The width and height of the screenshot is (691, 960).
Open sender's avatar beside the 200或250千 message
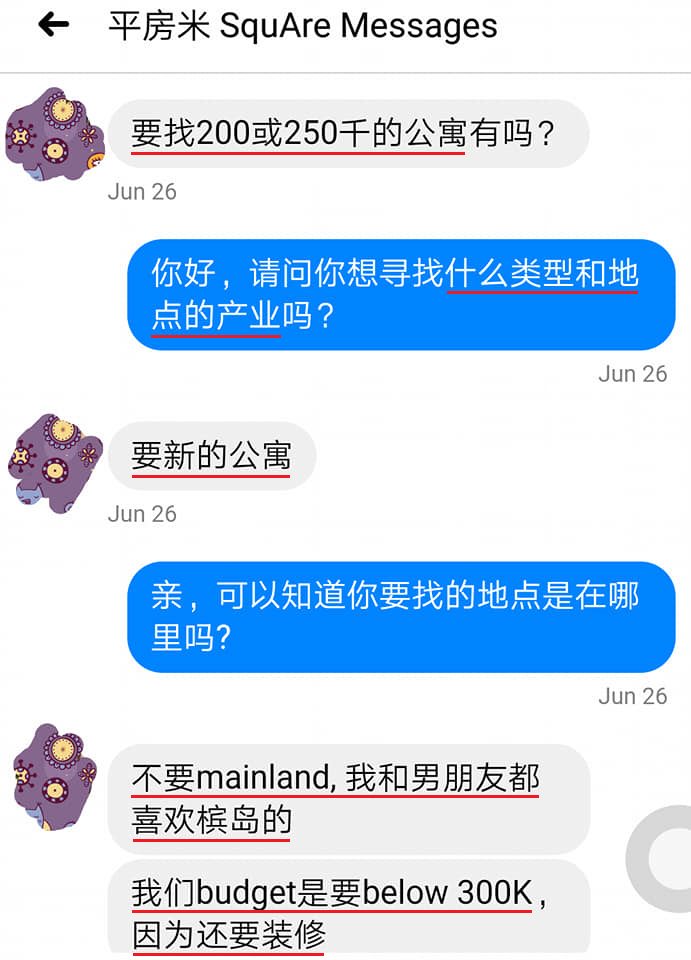(54, 133)
